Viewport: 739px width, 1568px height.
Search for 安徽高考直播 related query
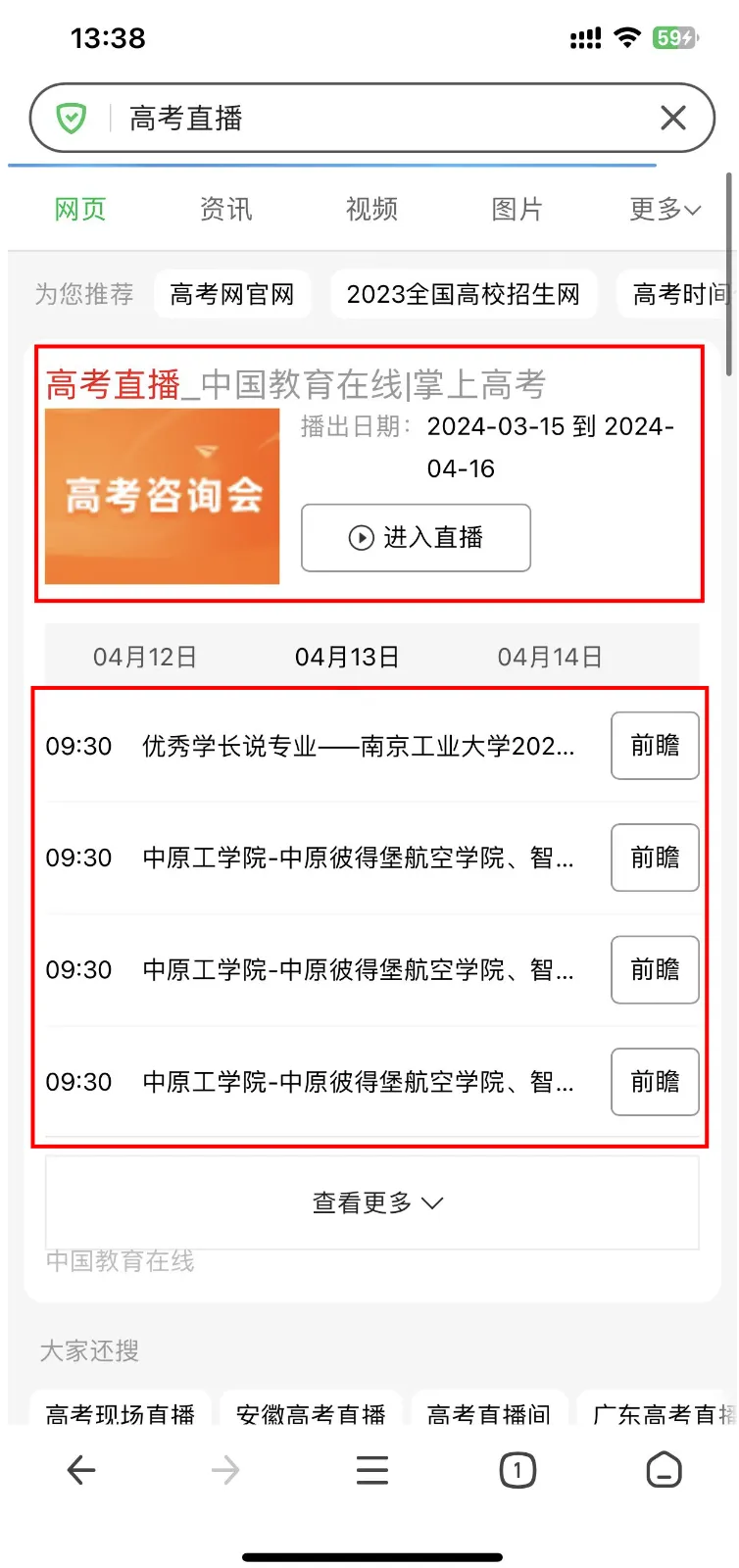[x=311, y=1414]
